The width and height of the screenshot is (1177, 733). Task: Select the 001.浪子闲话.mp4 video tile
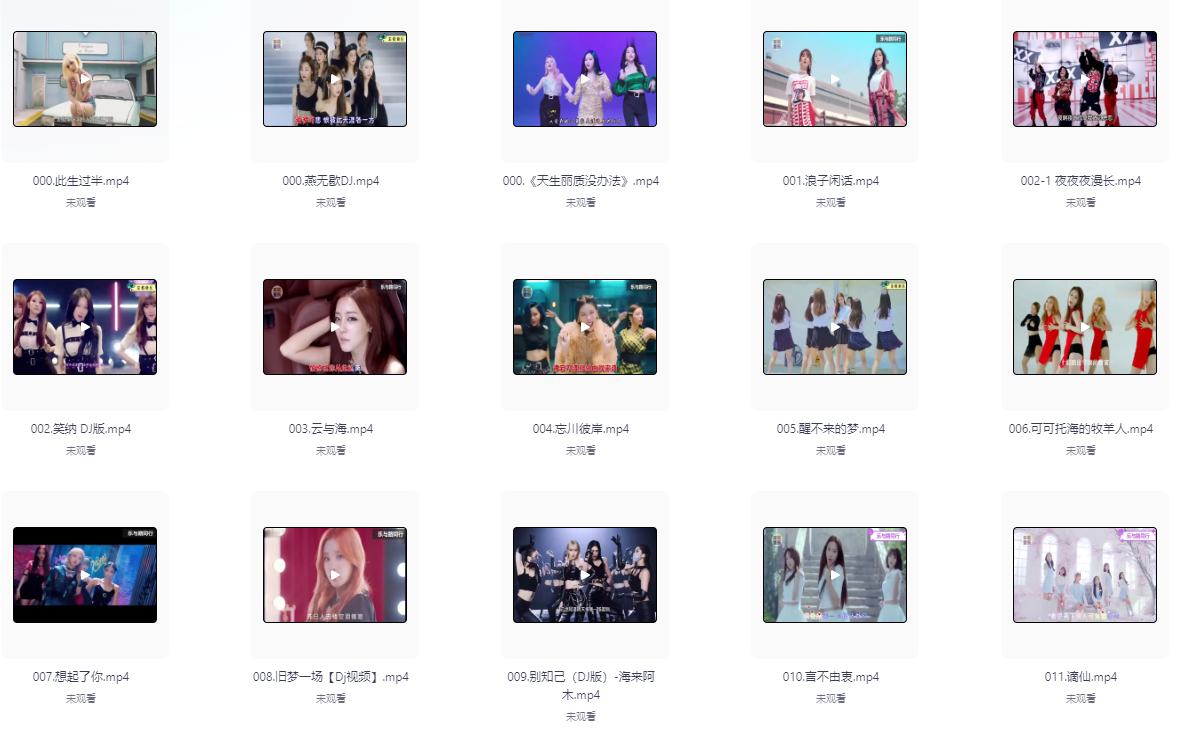[x=835, y=79]
